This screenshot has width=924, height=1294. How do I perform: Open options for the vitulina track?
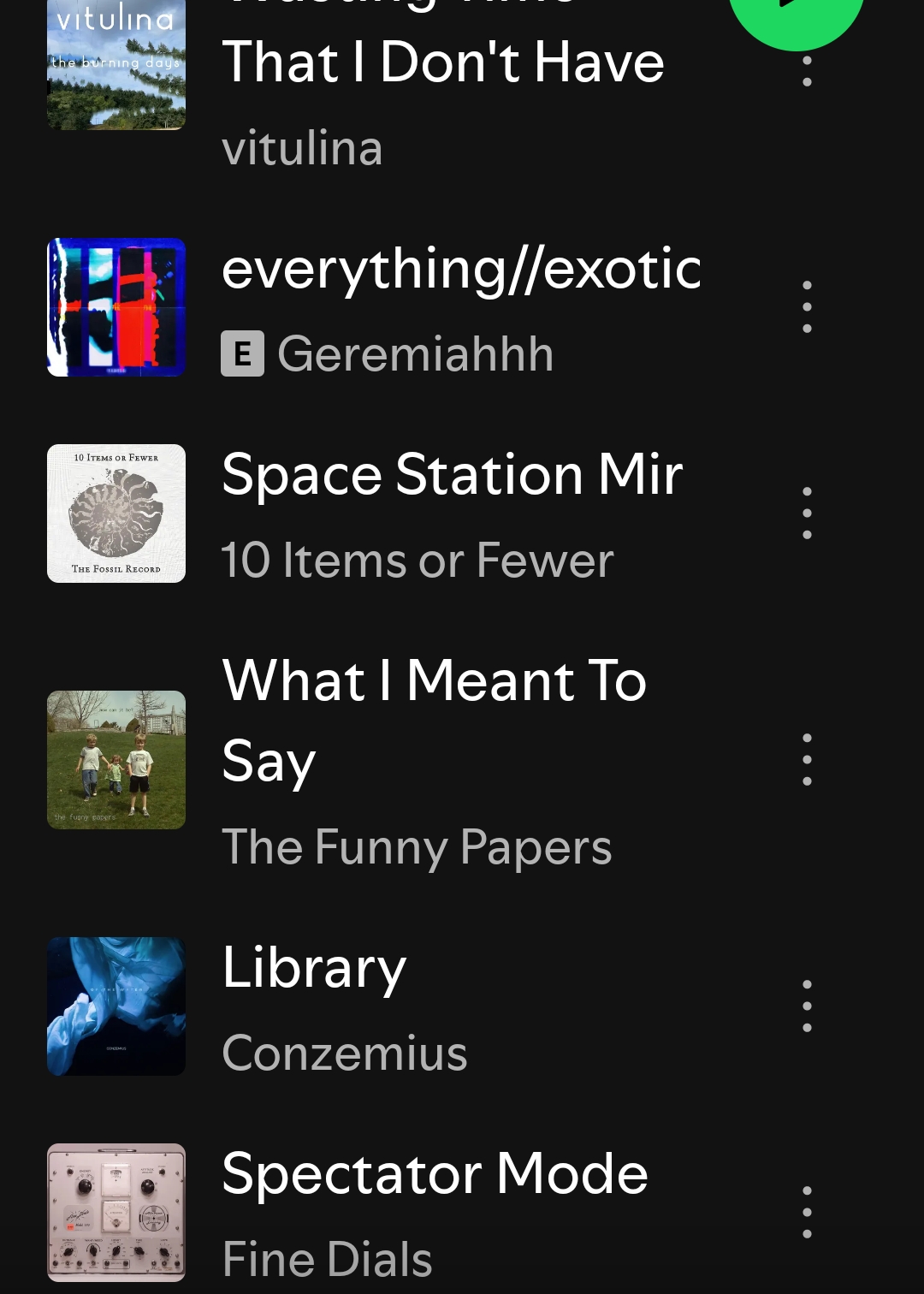807,72
